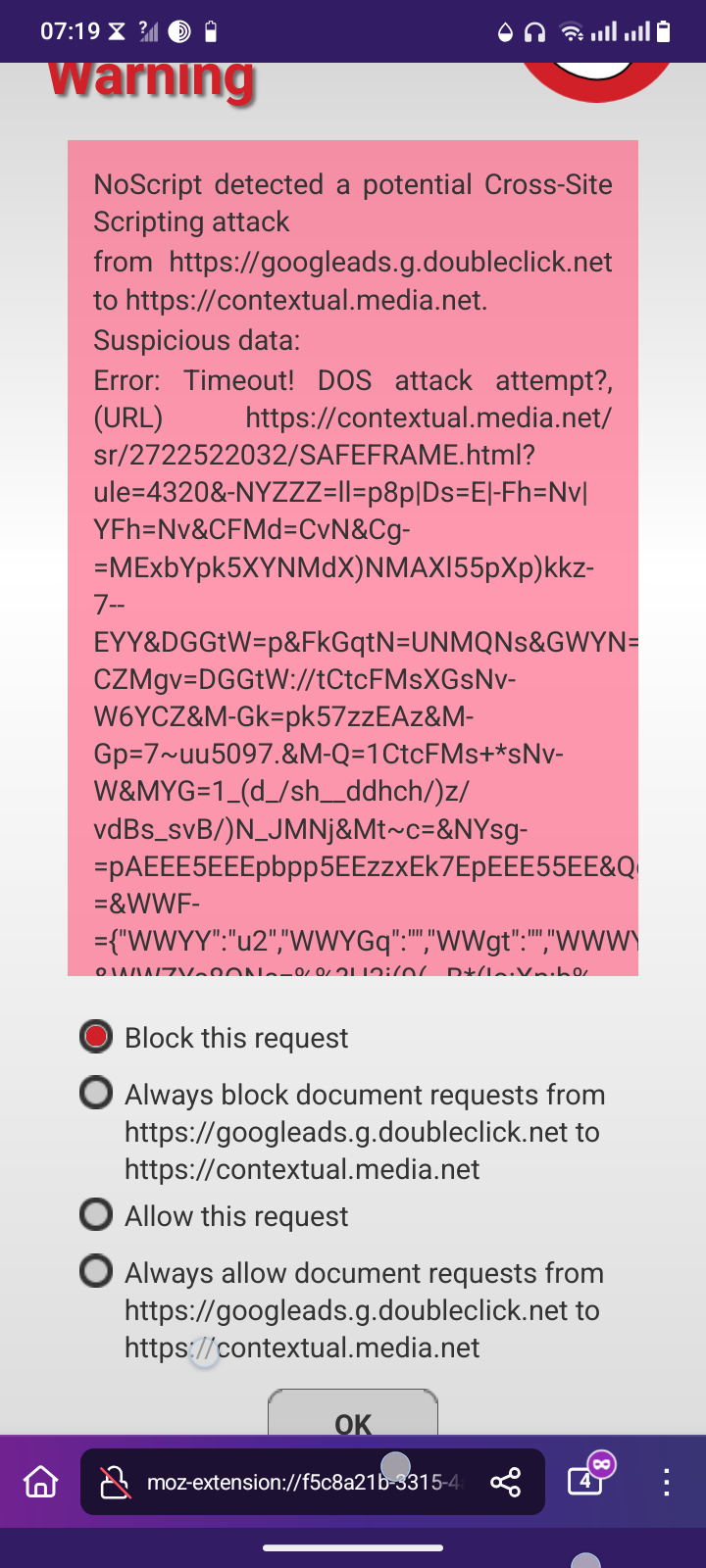Open the tabs switcher showing 4 tabs
This screenshot has height=1568, width=706.
586,1480
